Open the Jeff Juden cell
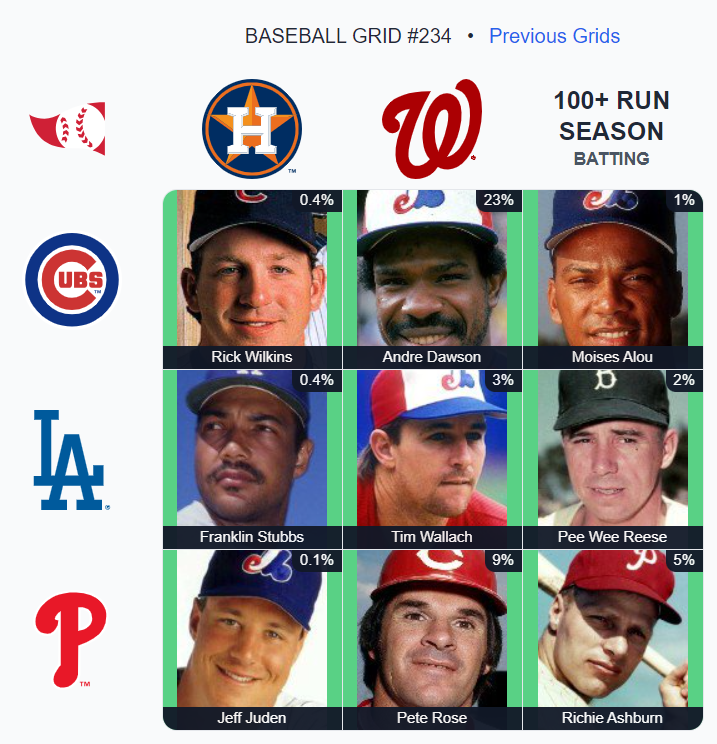Viewport: 717px width, 744px height. [252, 638]
